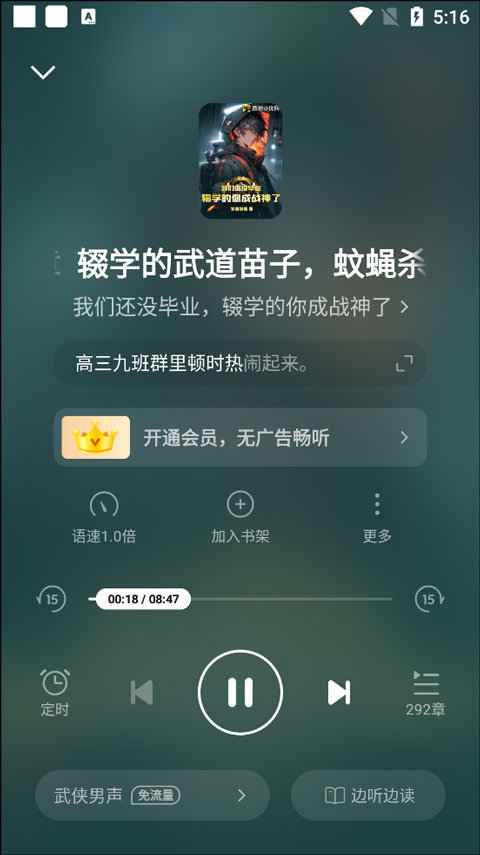Tap the playback progress bar
This screenshot has height=855, width=480.
click(x=240, y=599)
